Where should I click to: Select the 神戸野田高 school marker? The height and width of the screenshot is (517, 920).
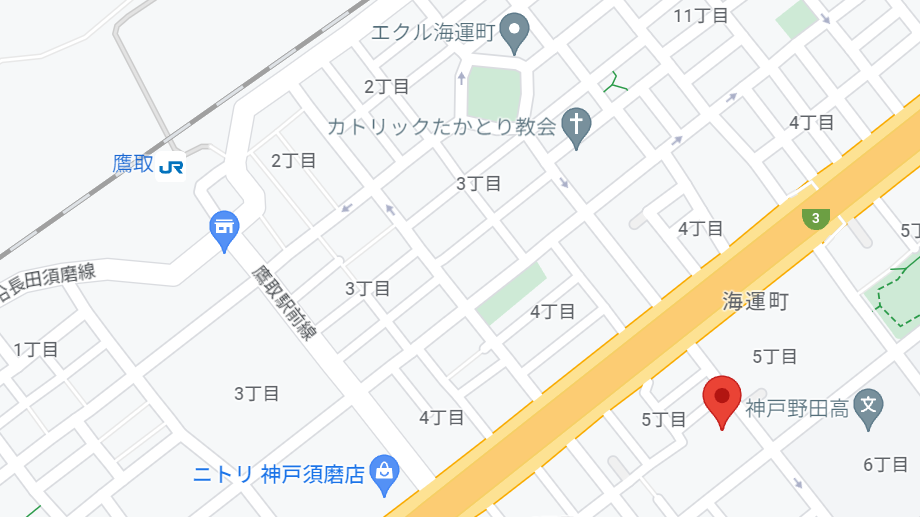[x=869, y=406]
